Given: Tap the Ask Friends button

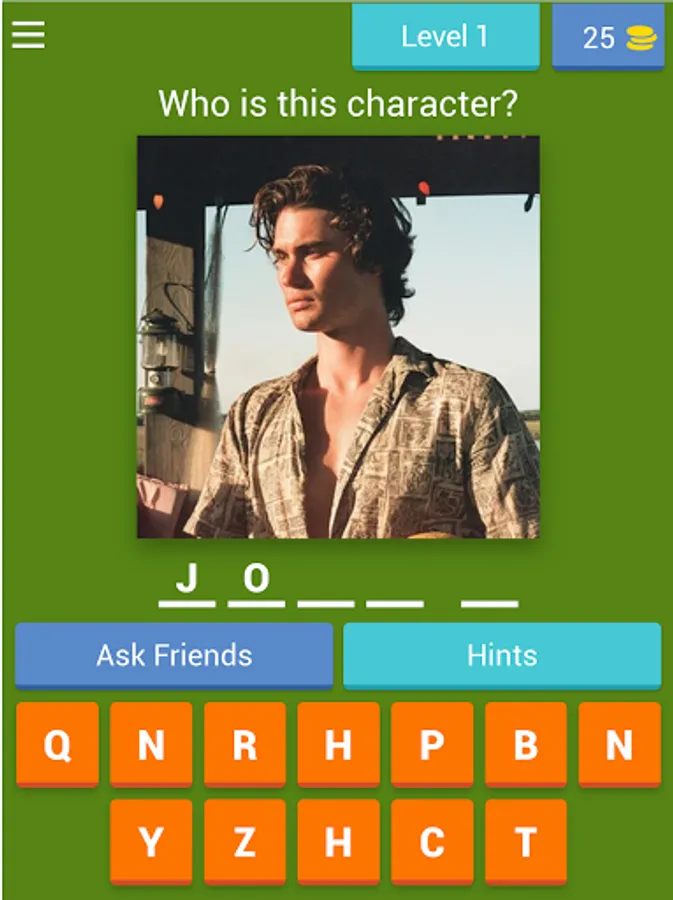Looking at the screenshot, I should click(x=174, y=655).
